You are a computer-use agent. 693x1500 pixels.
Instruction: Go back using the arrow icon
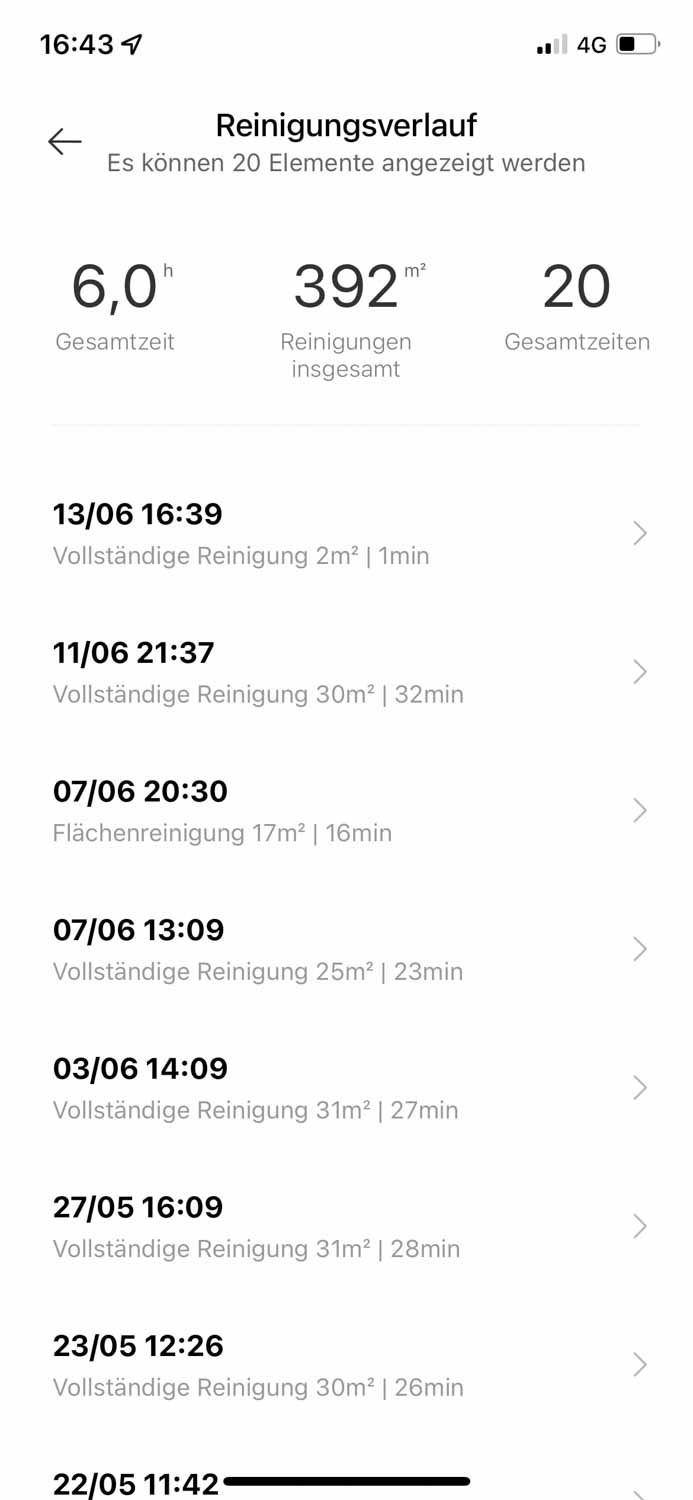coord(65,142)
